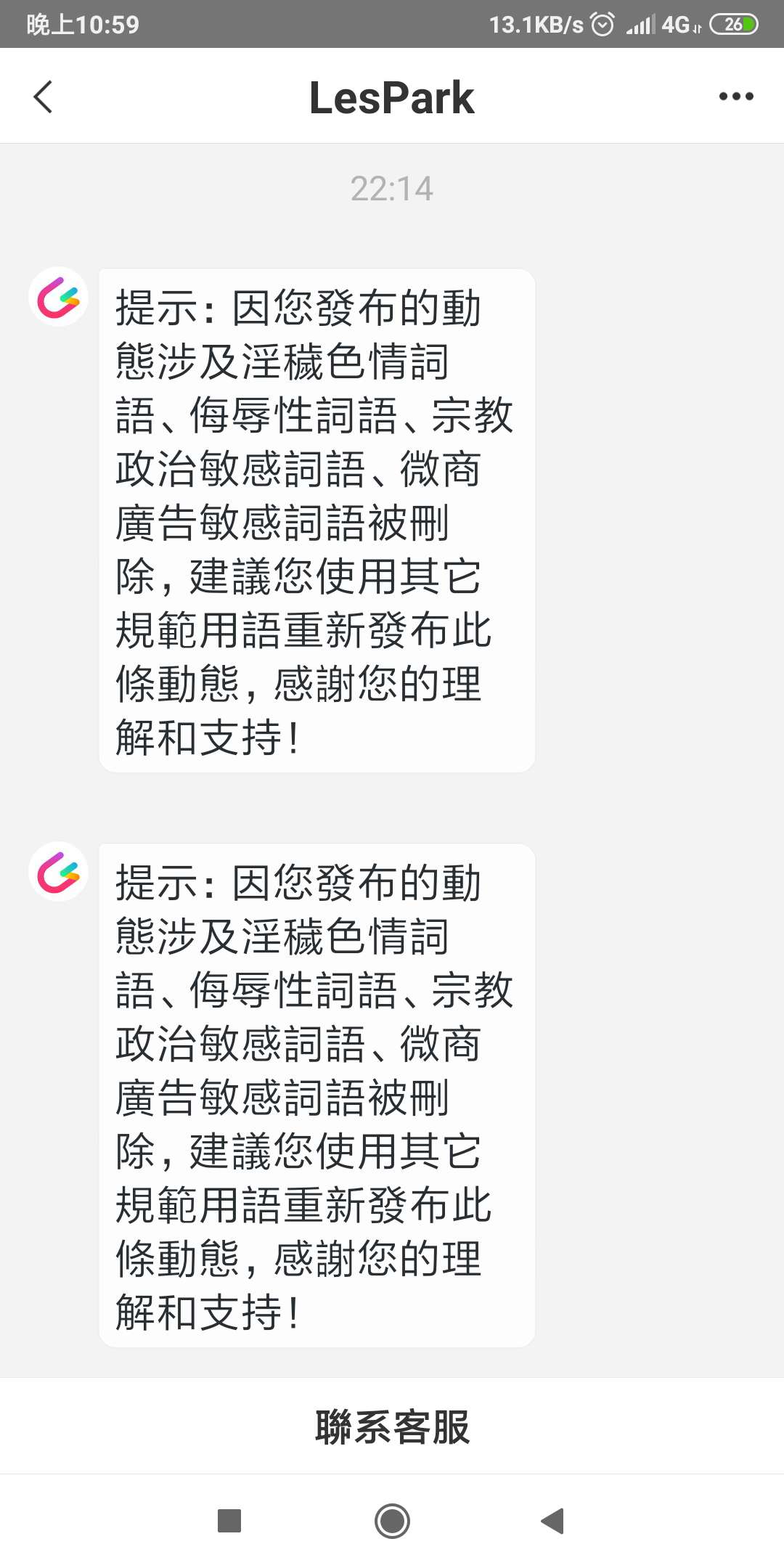The width and height of the screenshot is (784, 1568).
Task: Tap 聯系客服 to contact customer service
Action: [392, 1427]
